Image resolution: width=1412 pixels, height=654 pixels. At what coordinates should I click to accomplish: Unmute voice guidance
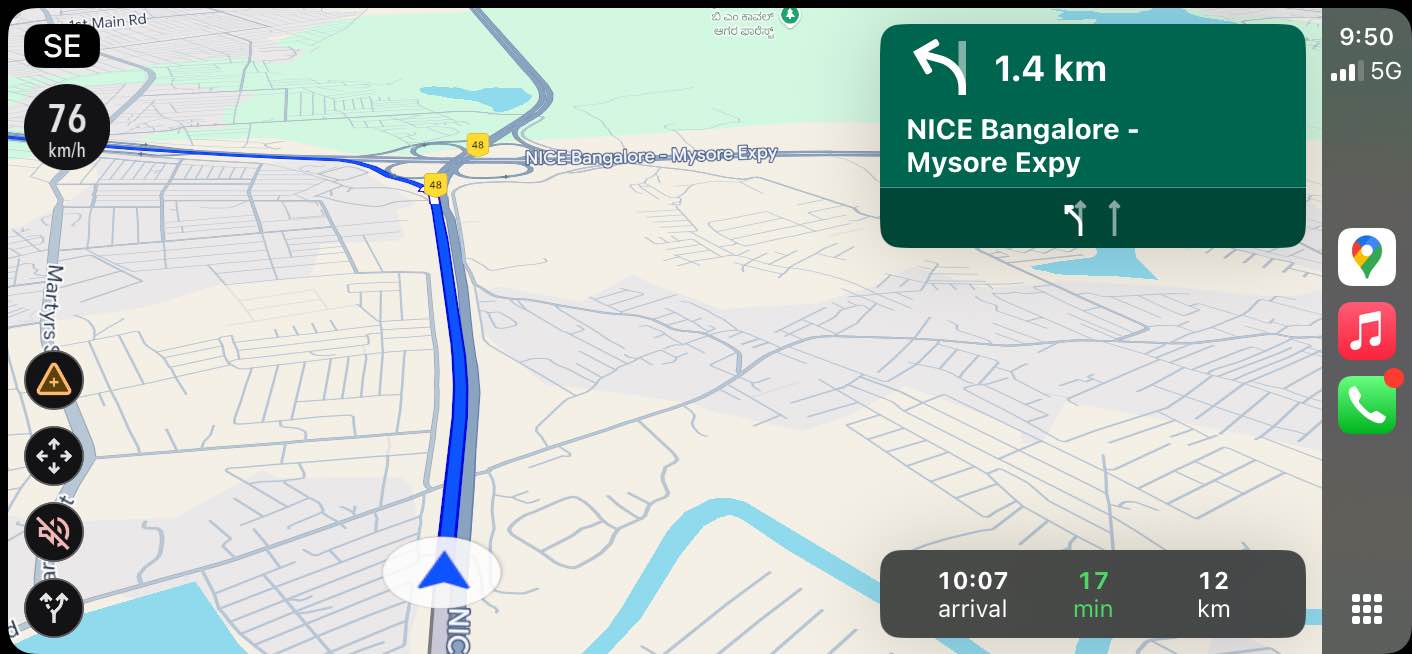54,532
